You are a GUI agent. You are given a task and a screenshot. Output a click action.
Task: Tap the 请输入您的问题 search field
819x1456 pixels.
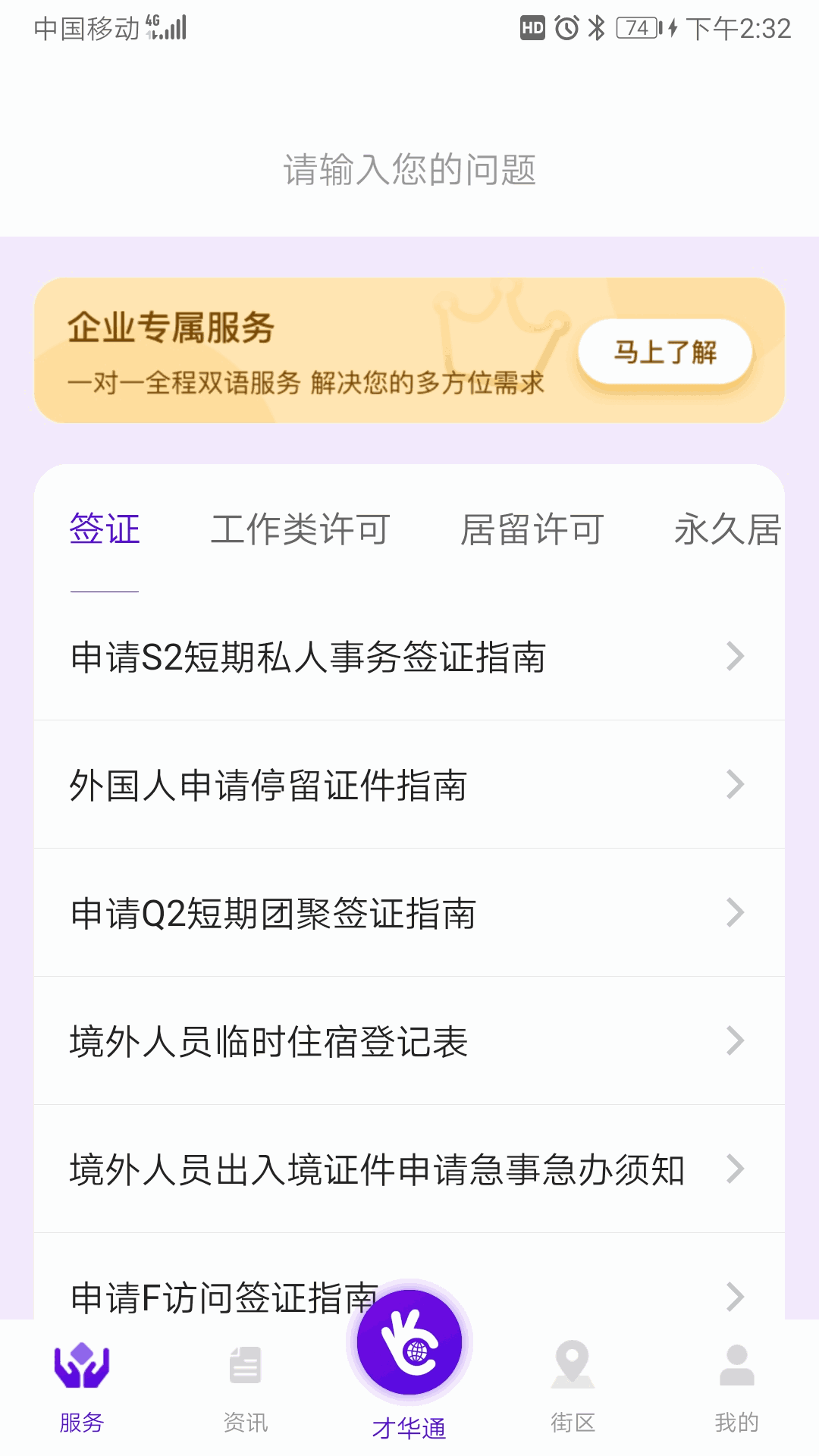coord(409,170)
